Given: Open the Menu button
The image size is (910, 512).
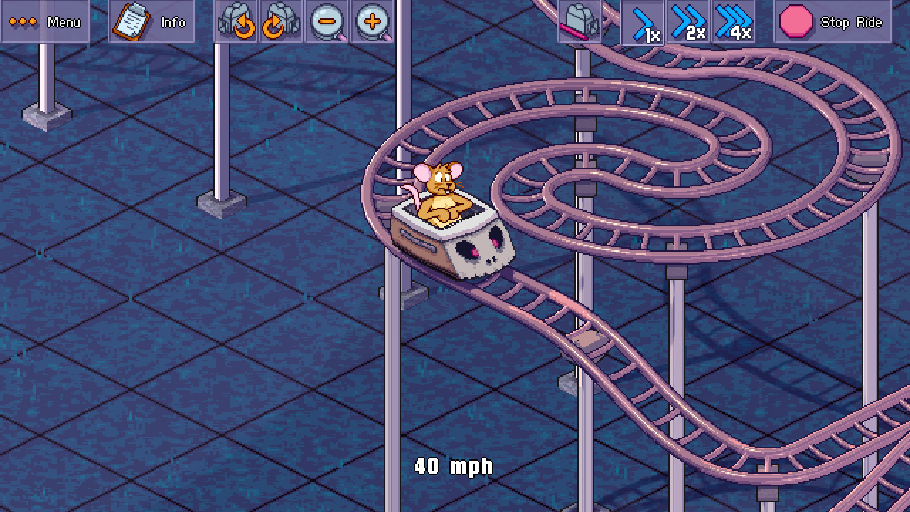Looking at the screenshot, I should click(x=45, y=21).
